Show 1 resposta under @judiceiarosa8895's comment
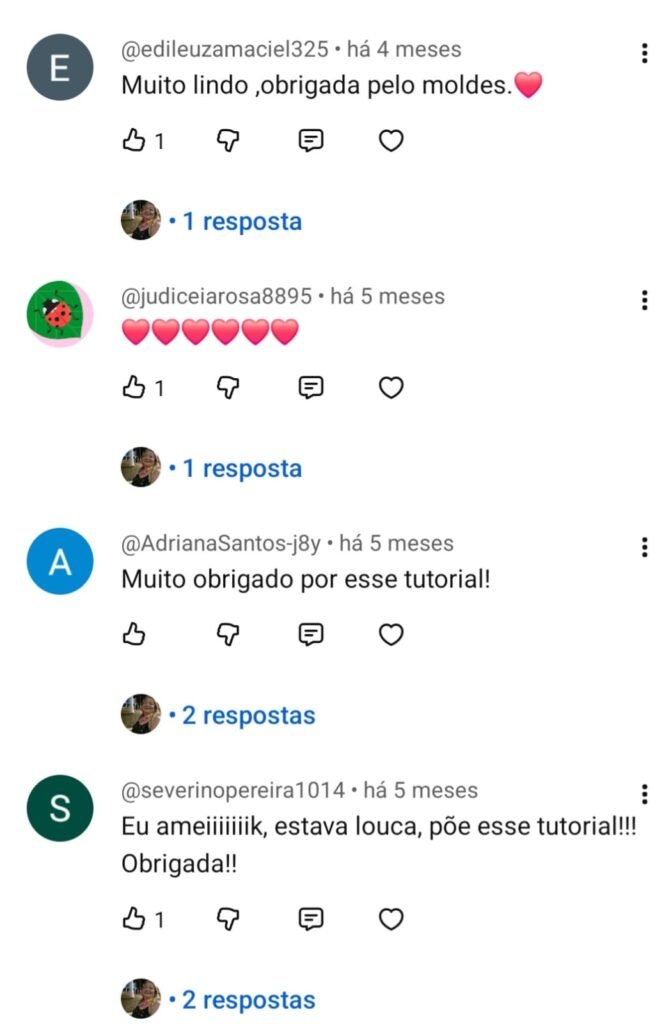671x1024 pixels. [241, 468]
